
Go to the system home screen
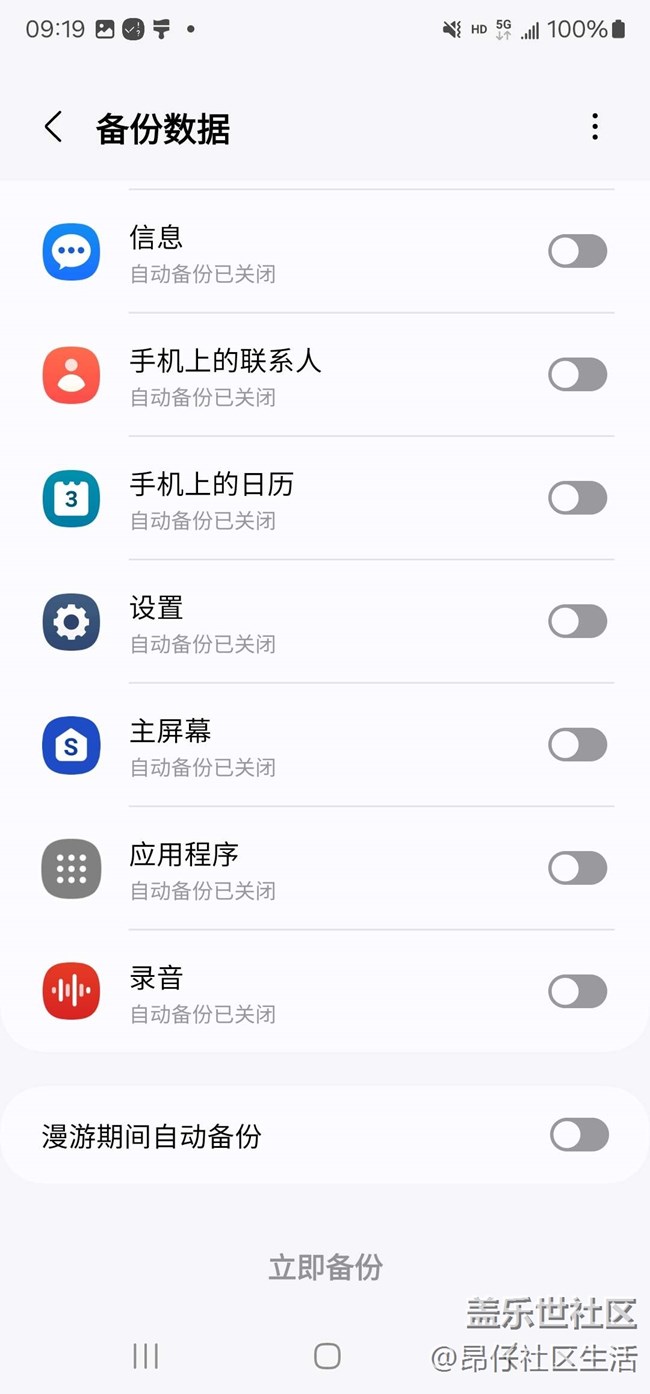point(327,1356)
